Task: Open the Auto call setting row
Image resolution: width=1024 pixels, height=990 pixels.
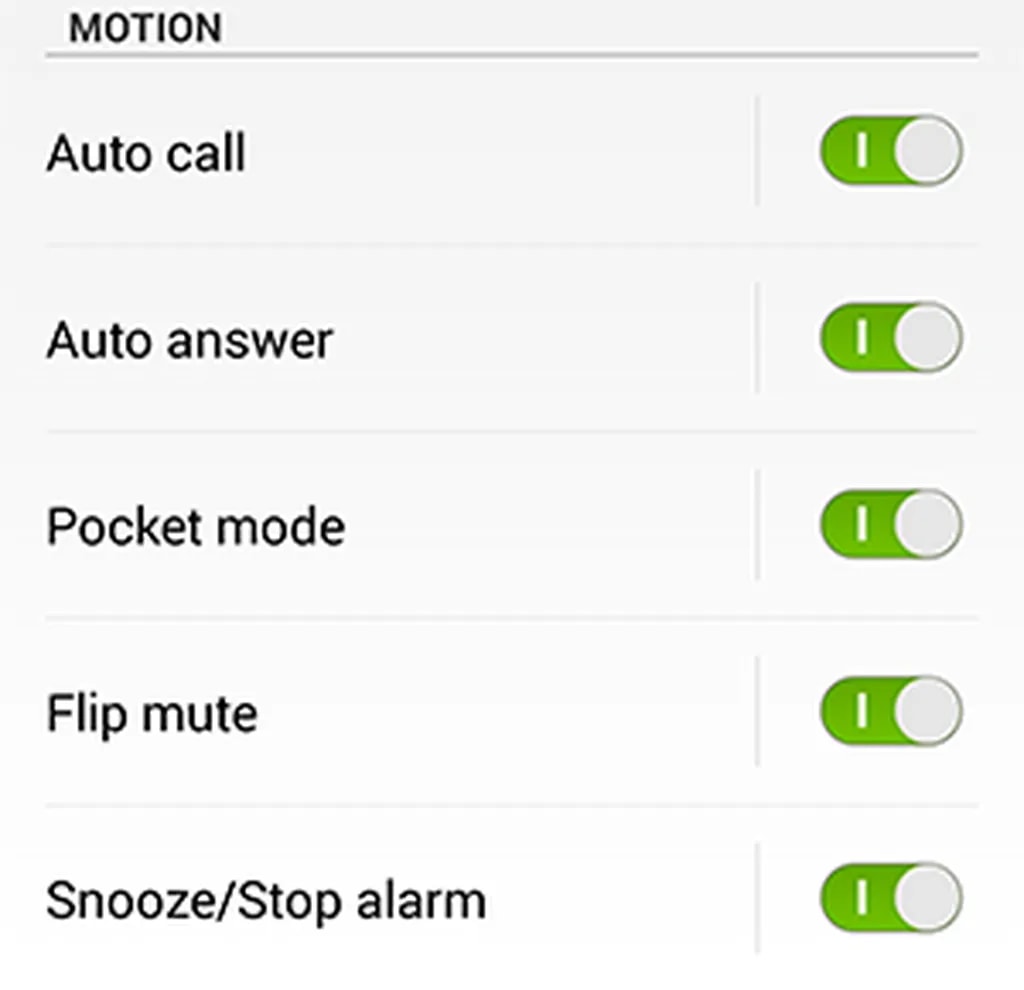Action: click(147, 153)
